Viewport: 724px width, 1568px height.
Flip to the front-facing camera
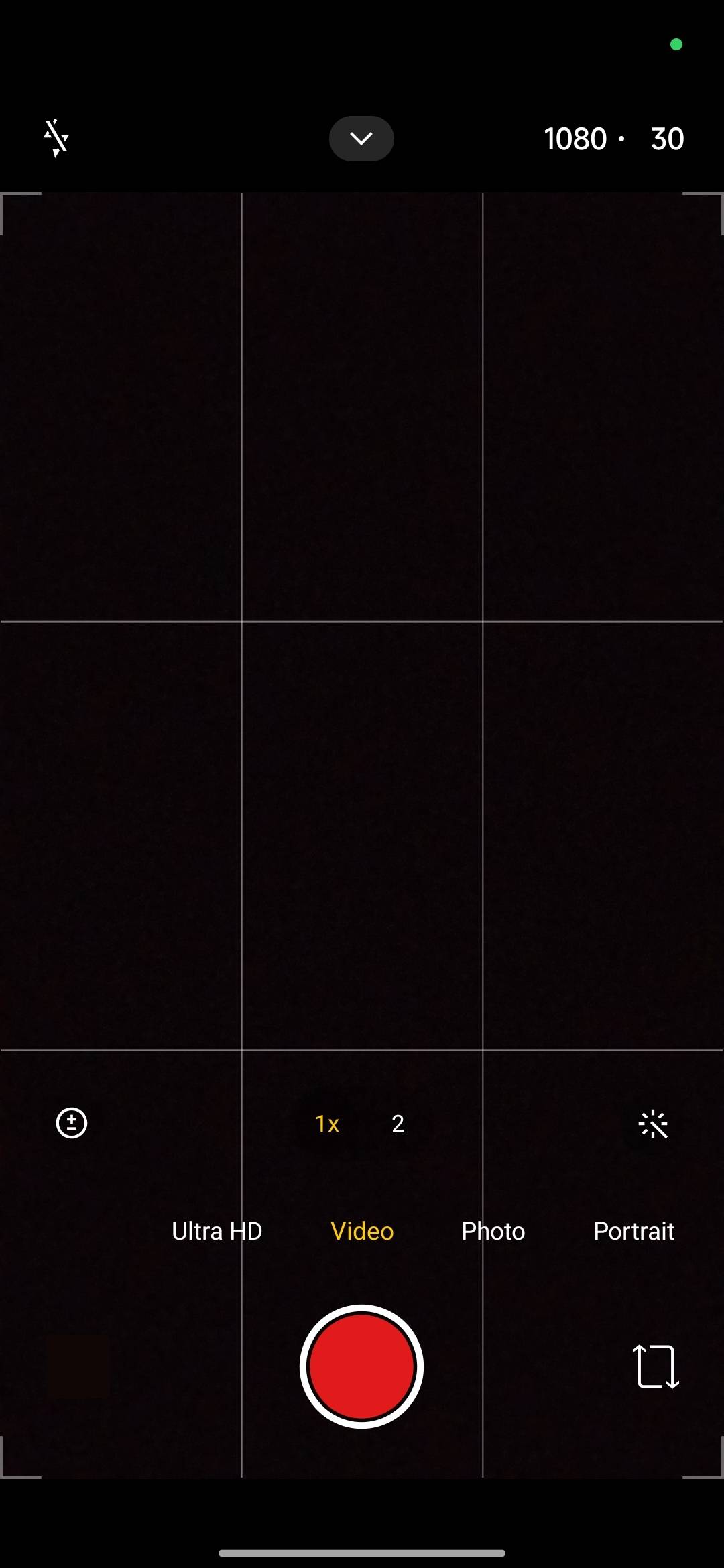click(x=655, y=1366)
